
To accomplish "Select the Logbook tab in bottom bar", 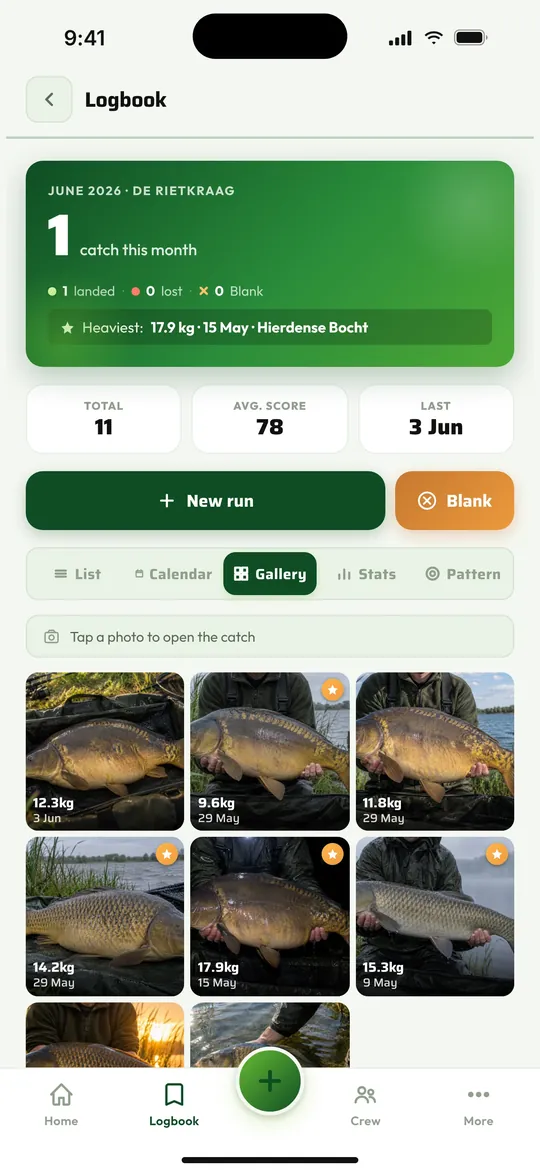I will [174, 1105].
